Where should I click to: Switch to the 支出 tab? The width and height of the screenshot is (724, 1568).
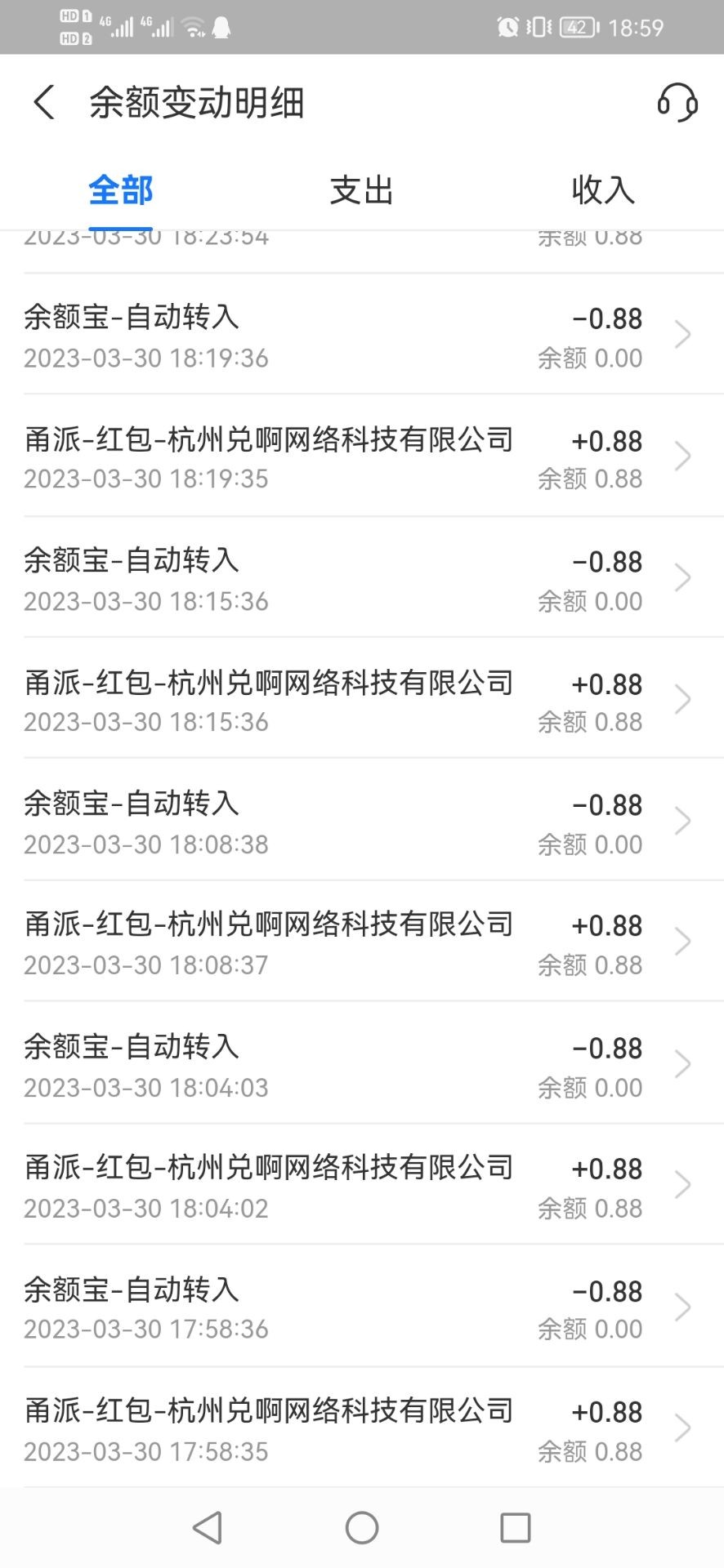coord(361,191)
